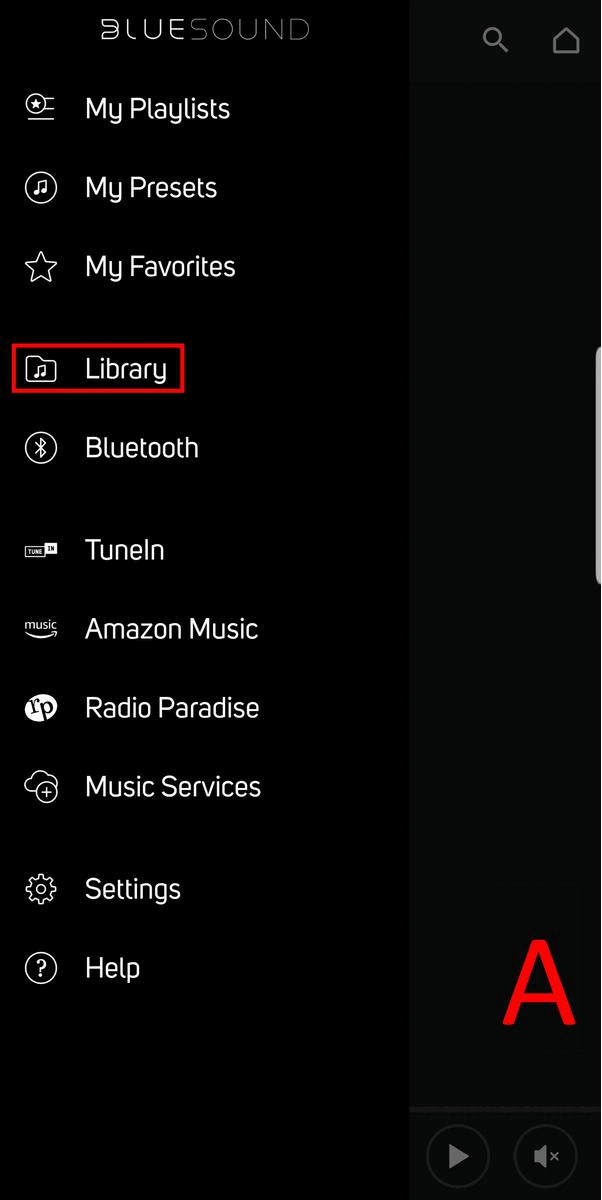Open the Help section
The width and height of the screenshot is (602, 1200).
pyautogui.click(x=83, y=967)
